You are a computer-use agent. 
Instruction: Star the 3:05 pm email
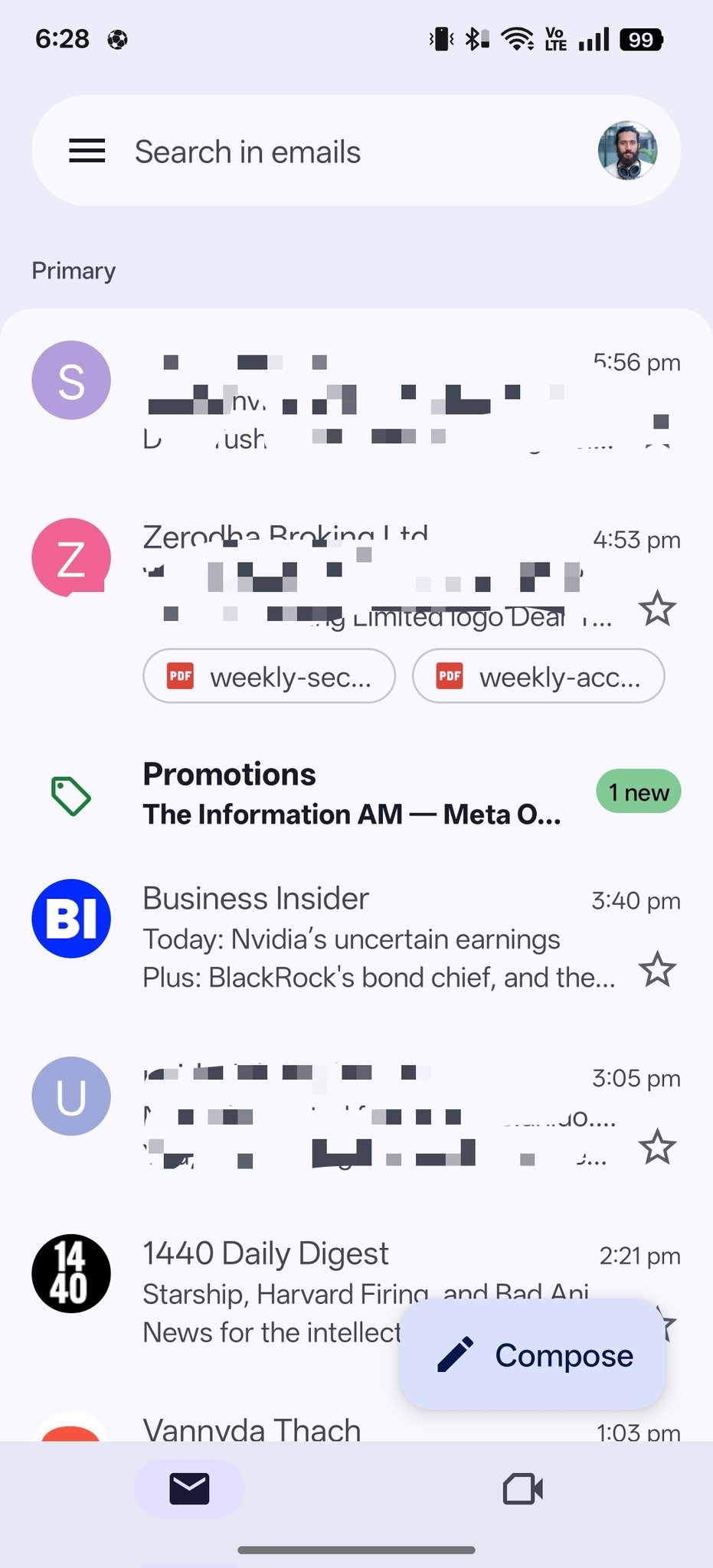(x=657, y=1146)
